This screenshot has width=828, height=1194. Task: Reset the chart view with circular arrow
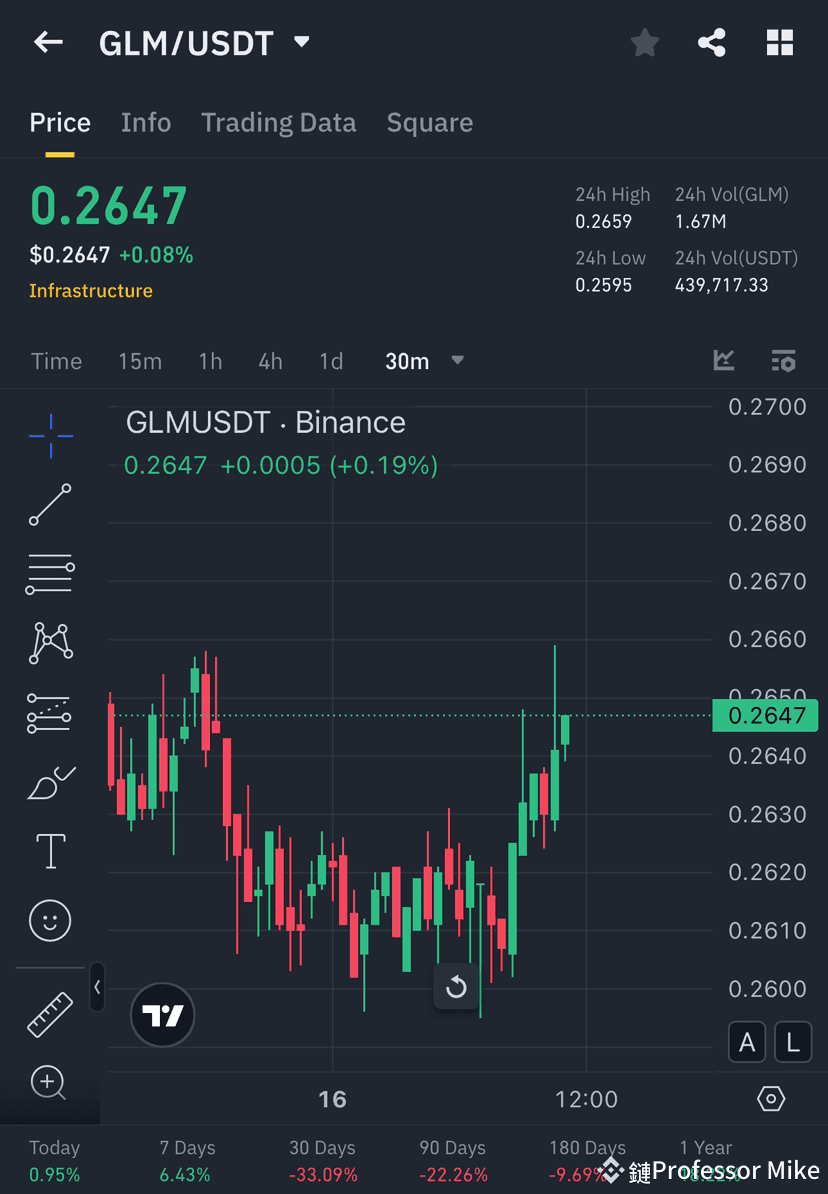pos(456,986)
